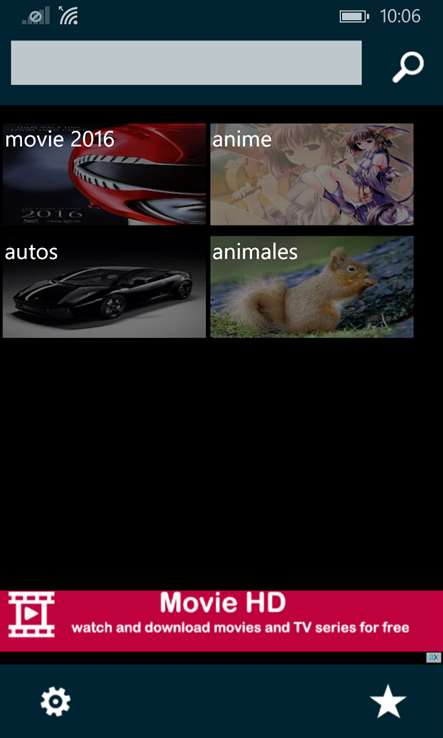Tap the magnifying glass search icon

tap(408, 67)
